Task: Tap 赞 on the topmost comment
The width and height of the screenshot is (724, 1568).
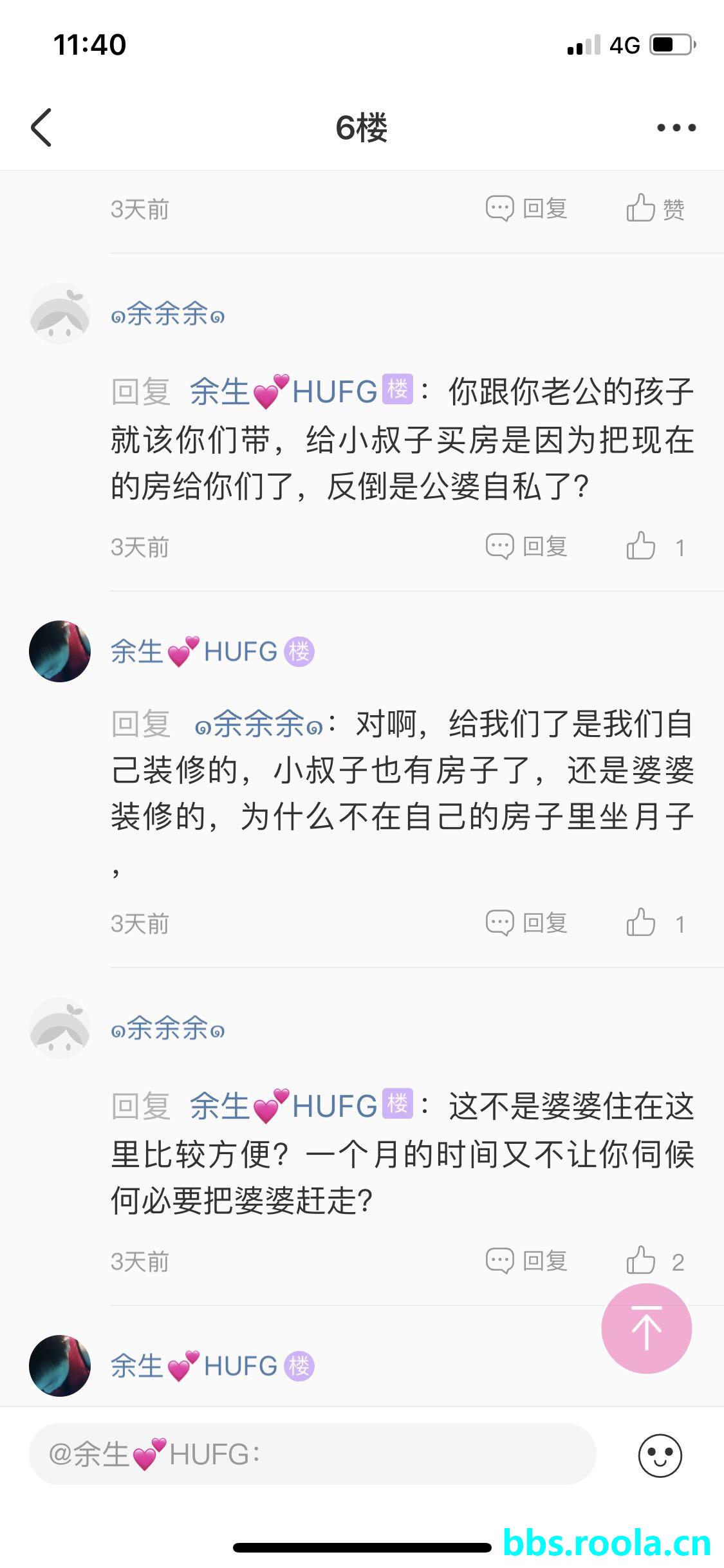Action: pyautogui.click(x=655, y=209)
